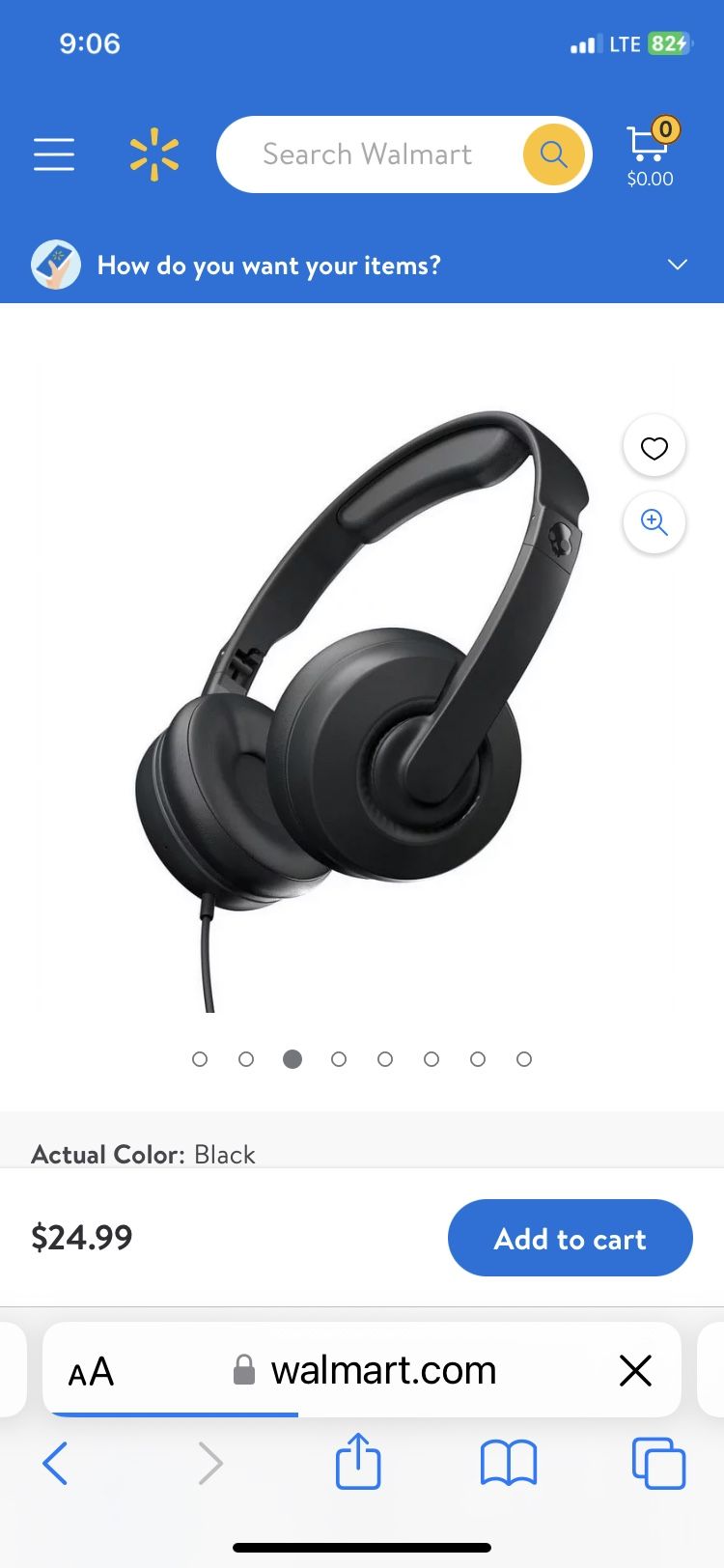The height and width of the screenshot is (1568, 724).
Task: Add to cart
Action: (x=570, y=1239)
